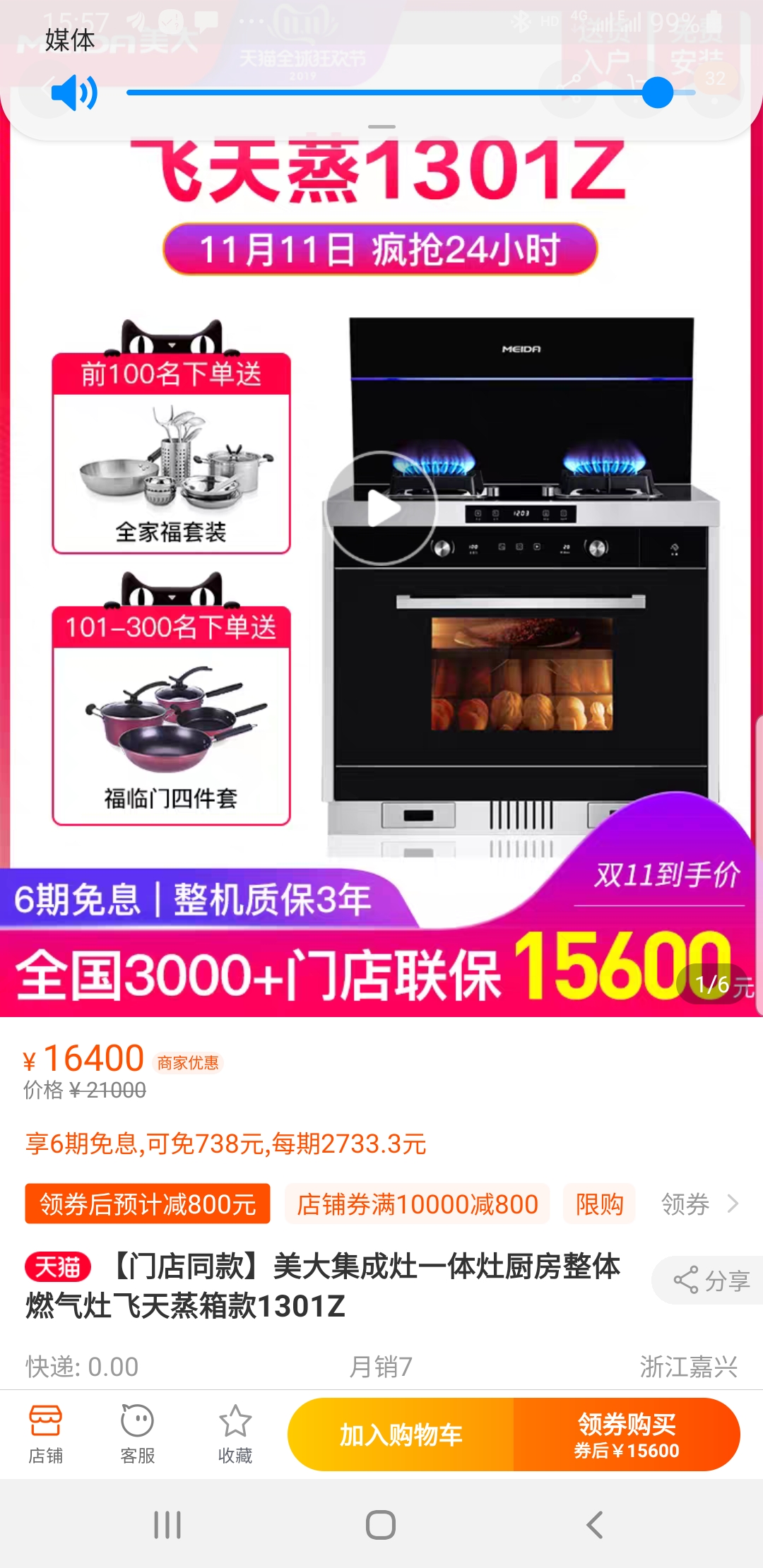Go to system home screen
Image resolution: width=763 pixels, height=1568 pixels.
[x=381, y=1525]
